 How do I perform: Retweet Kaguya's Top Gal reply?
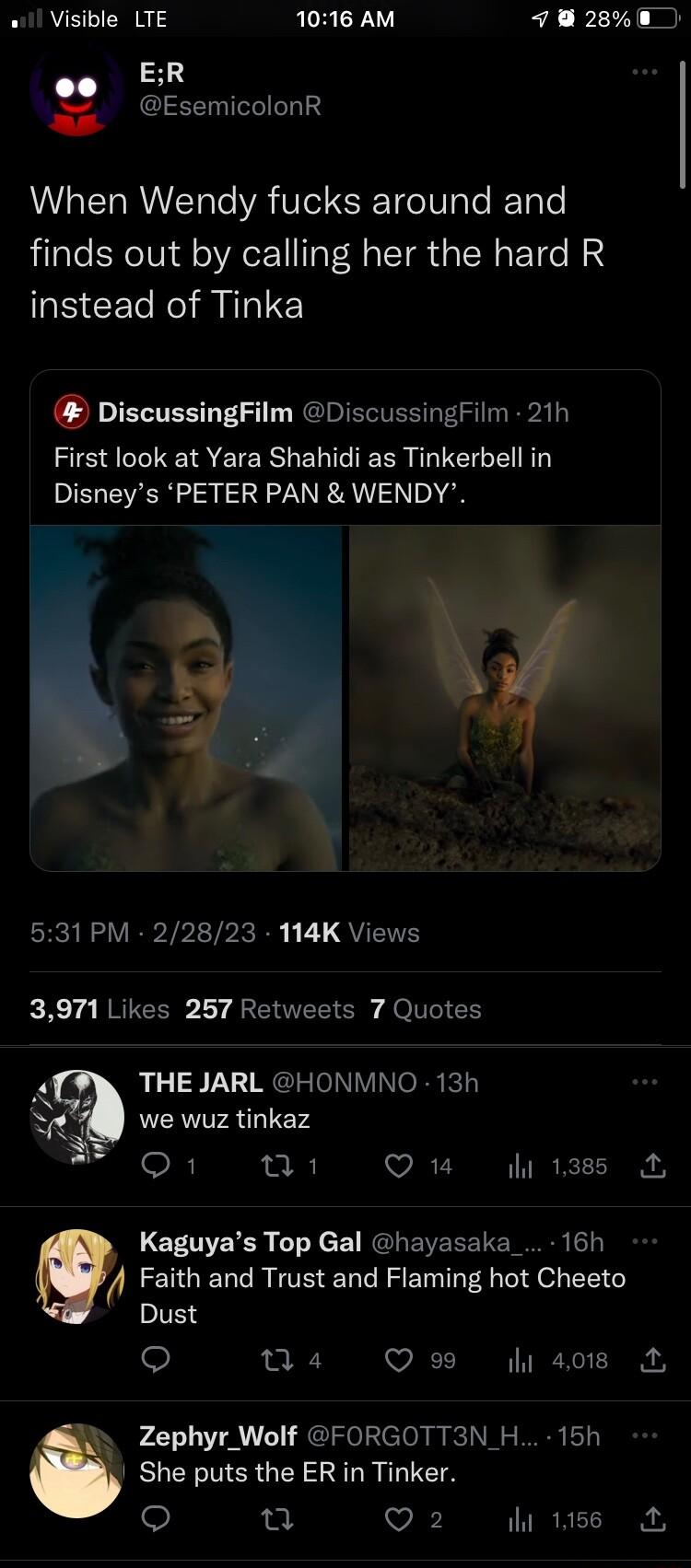[x=281, y=1360]
